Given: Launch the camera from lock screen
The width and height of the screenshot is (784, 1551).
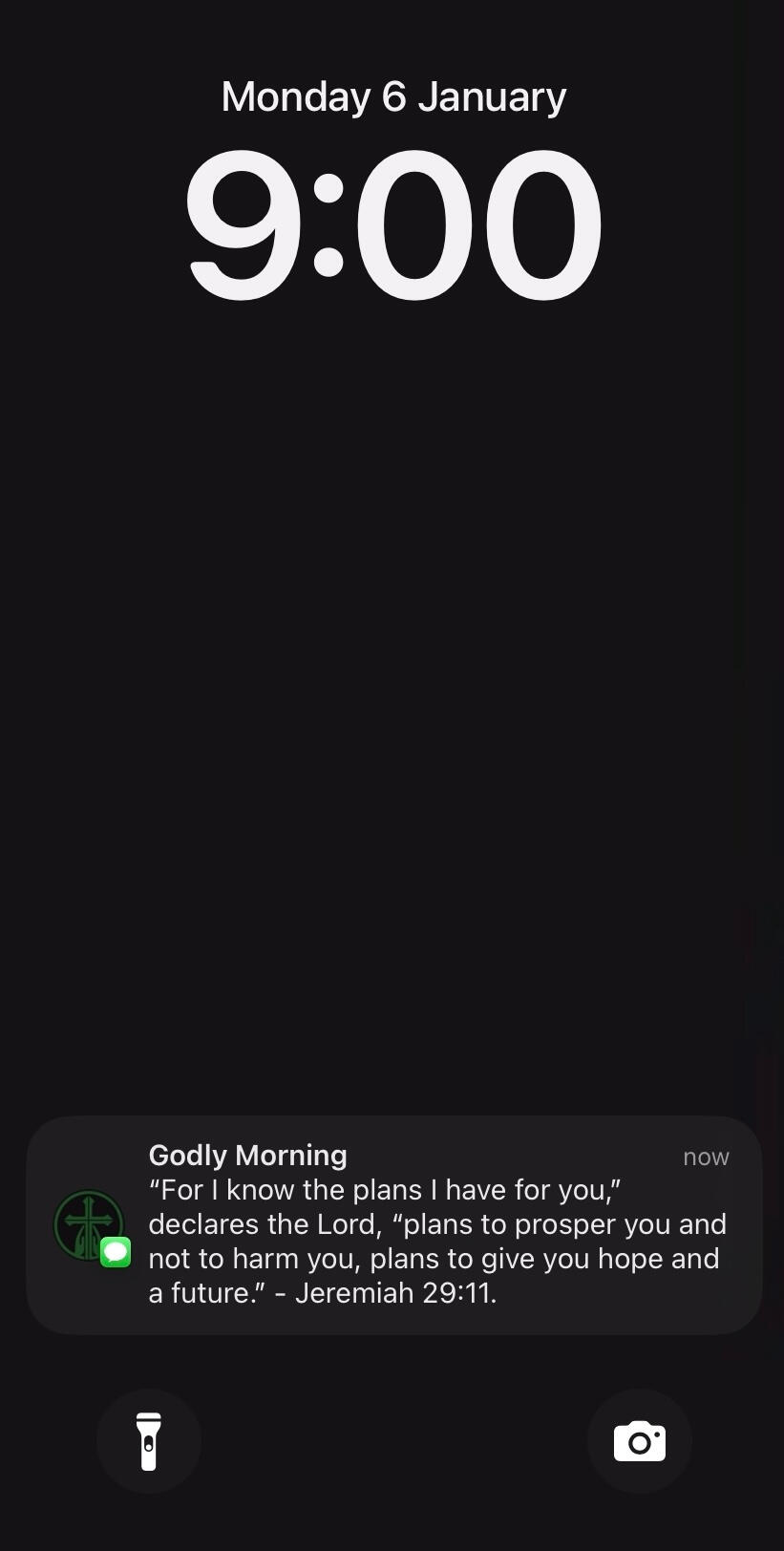Looking at the screenshot, I should coord(639,1440).
